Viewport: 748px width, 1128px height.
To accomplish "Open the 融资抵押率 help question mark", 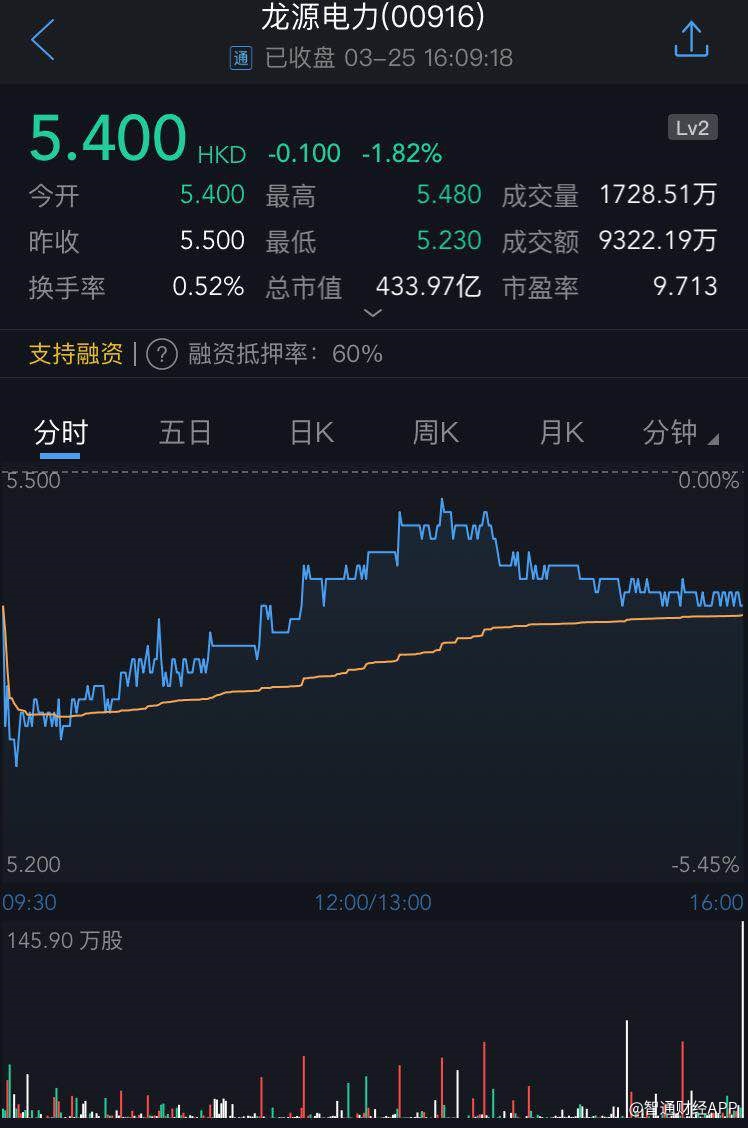I will (162, 354).
